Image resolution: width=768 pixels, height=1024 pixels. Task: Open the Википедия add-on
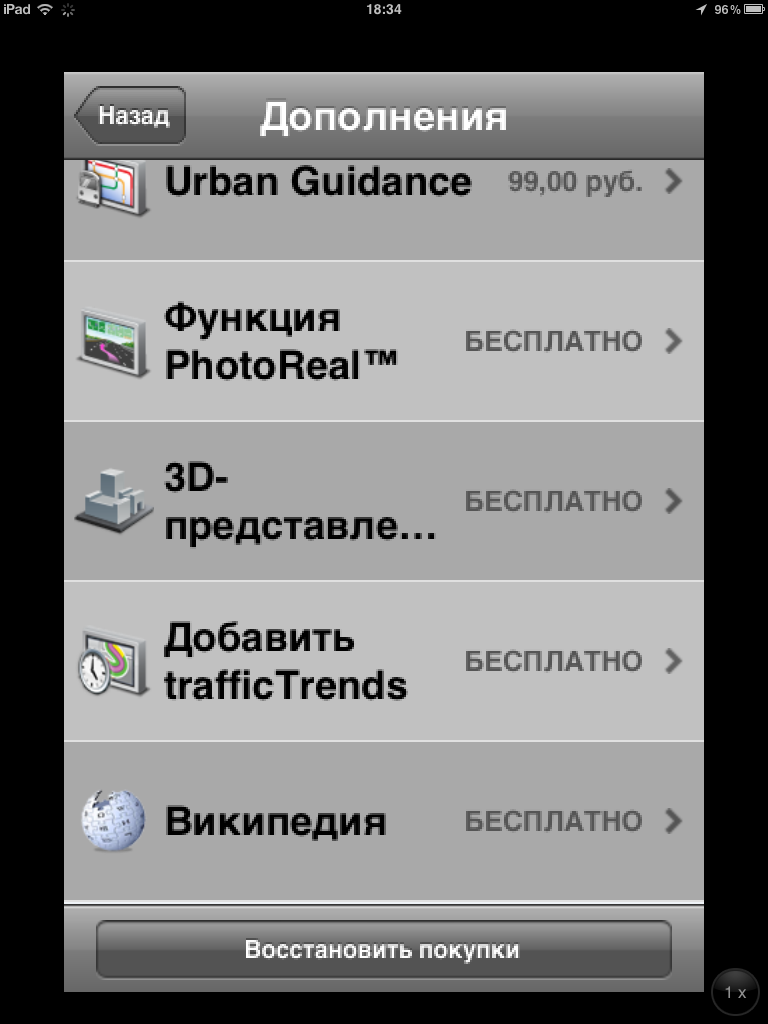click(384, 822)
